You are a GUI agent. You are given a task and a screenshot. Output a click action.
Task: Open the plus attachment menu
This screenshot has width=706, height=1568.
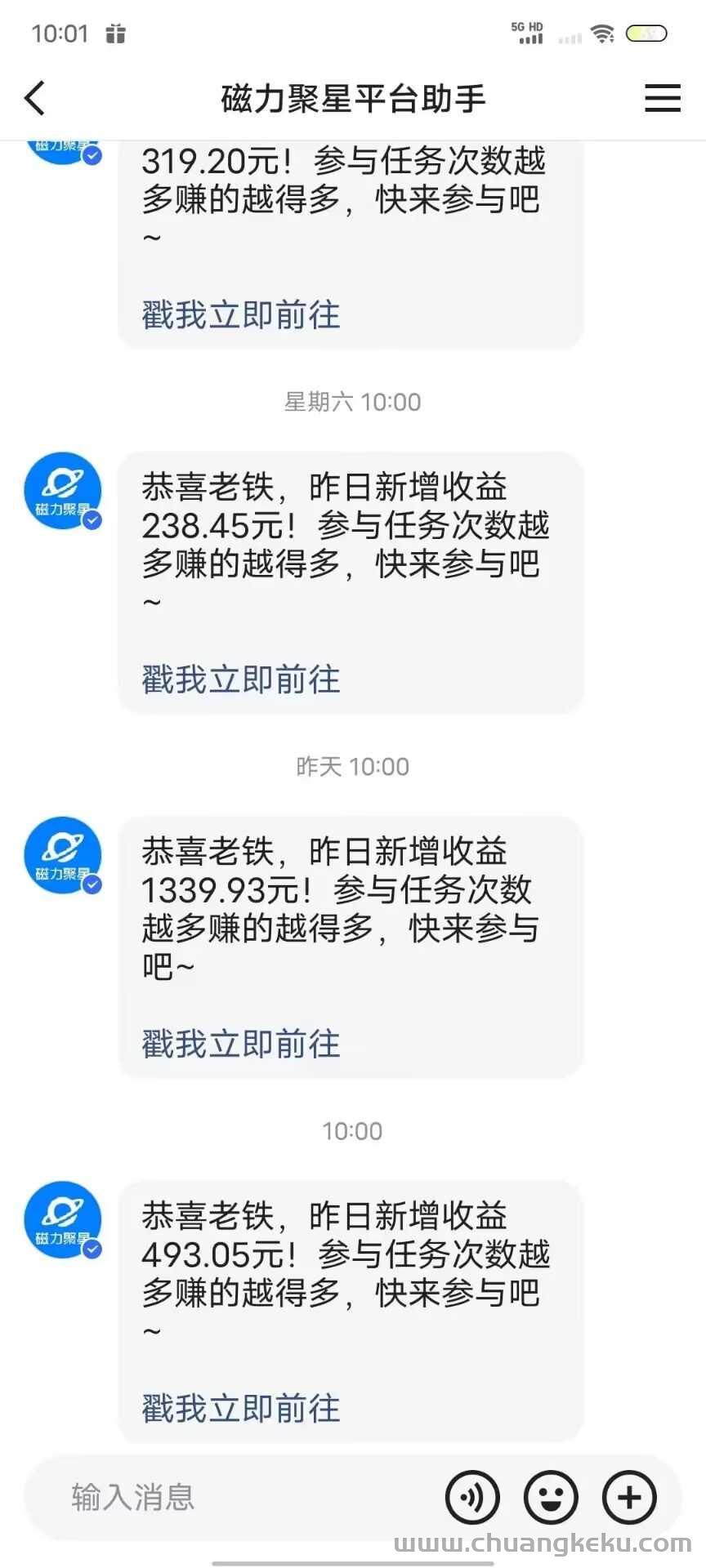click(629, 1497)
